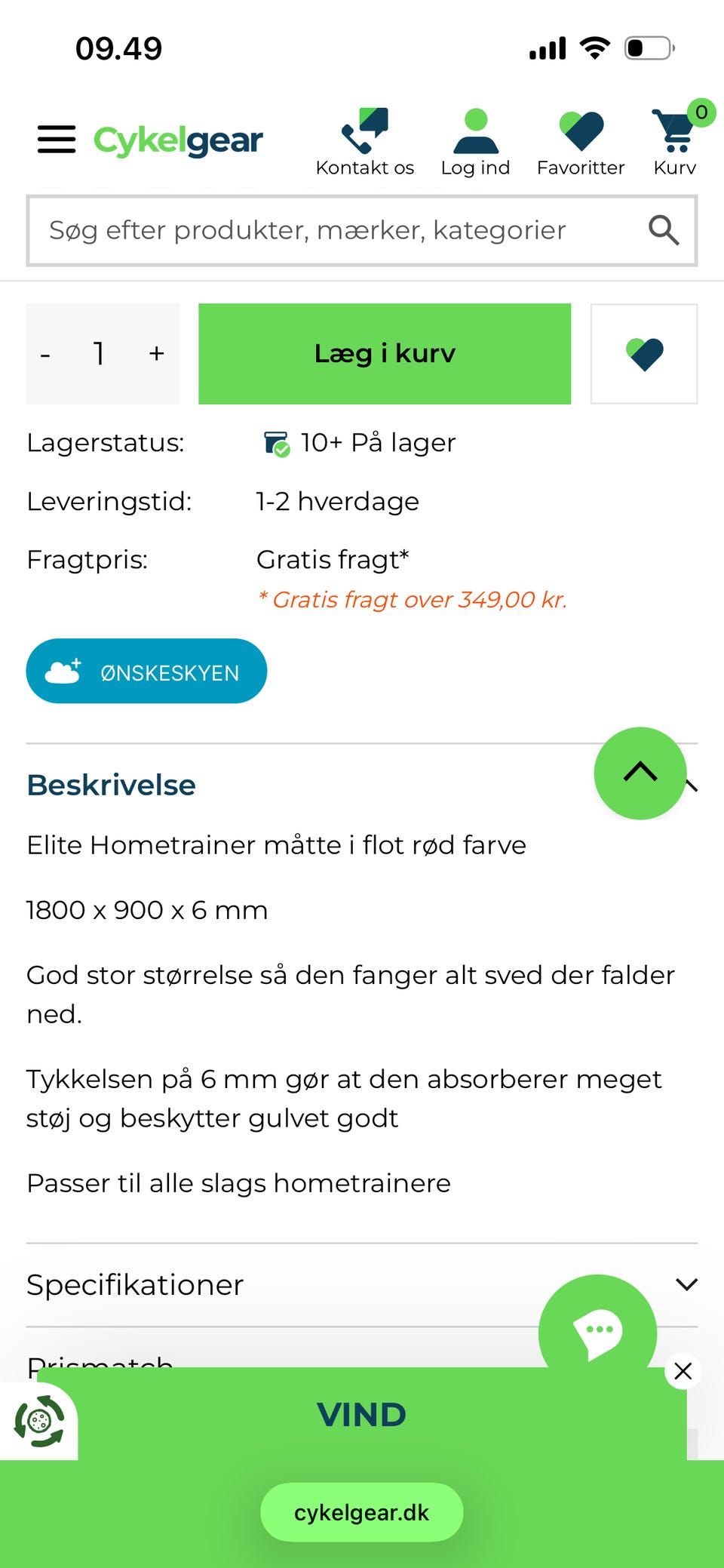724x1568 pixels.
Task: Open the Kurv shopping cart
Action: click(675, 143)
